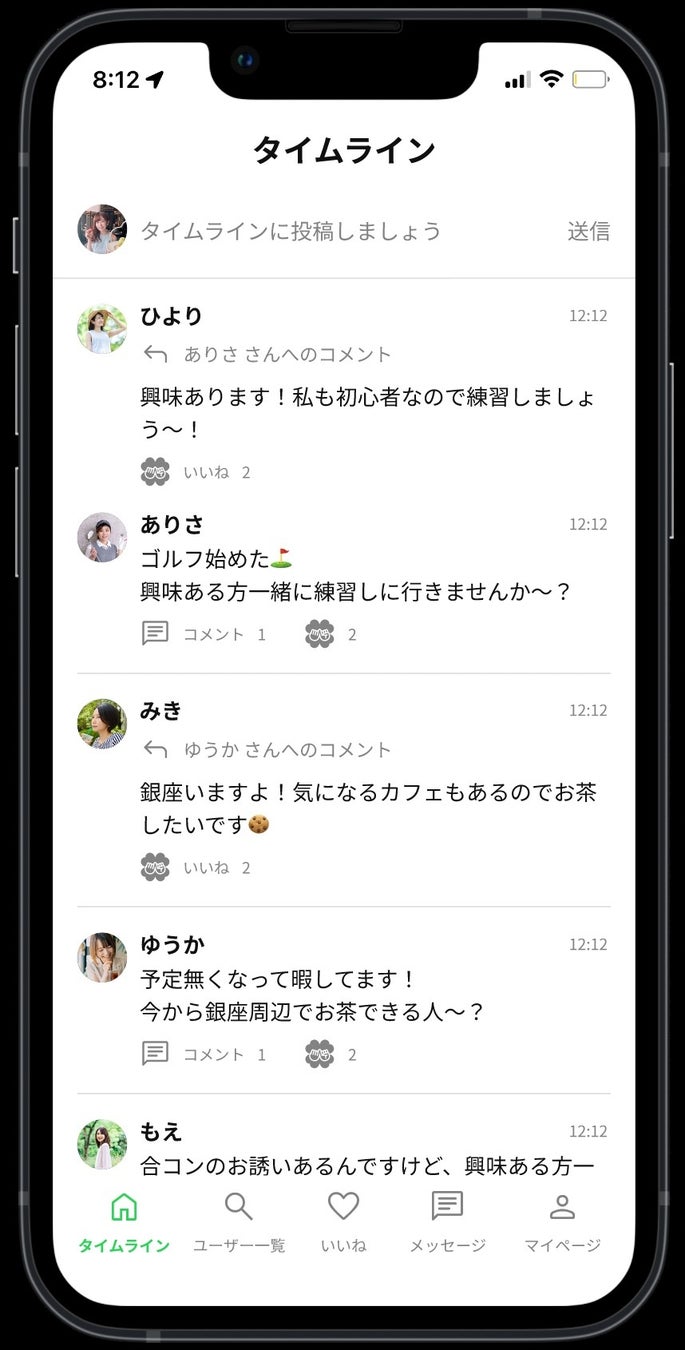The image size is (685, 1350).
Task: Open みき's profile photo
Action: click(102, 724)
